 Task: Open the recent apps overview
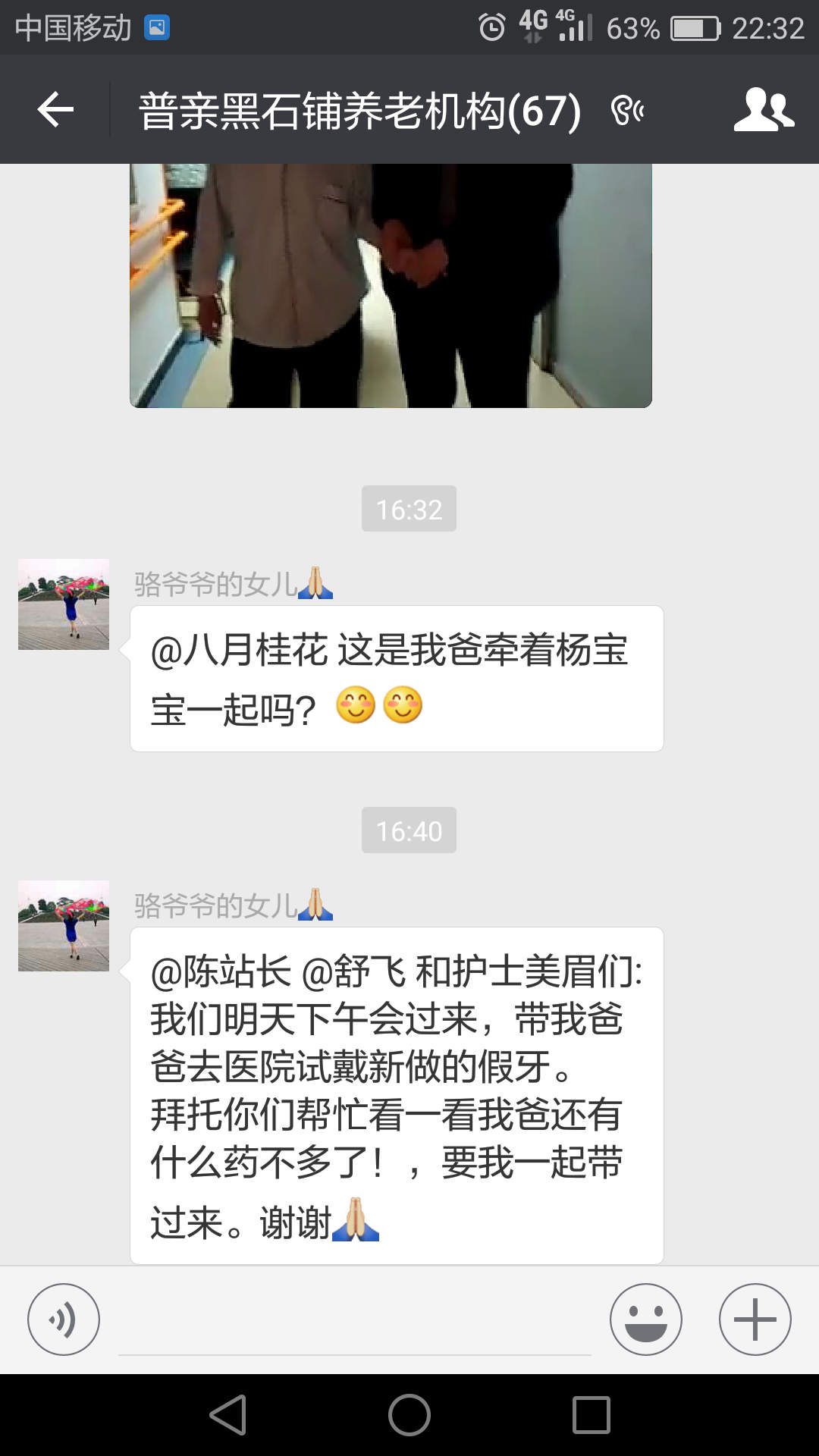point(591,1415)
